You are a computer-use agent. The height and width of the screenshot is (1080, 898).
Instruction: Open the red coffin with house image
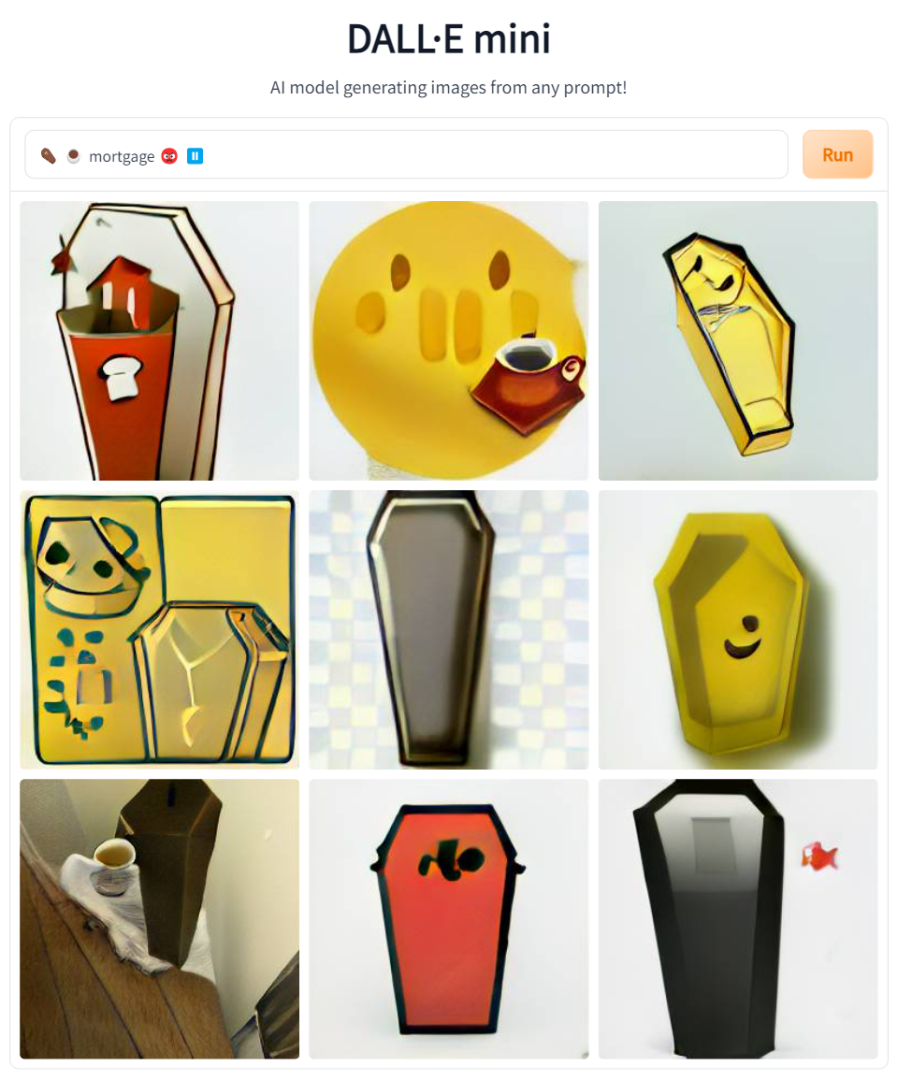click(x=160, y=341)
